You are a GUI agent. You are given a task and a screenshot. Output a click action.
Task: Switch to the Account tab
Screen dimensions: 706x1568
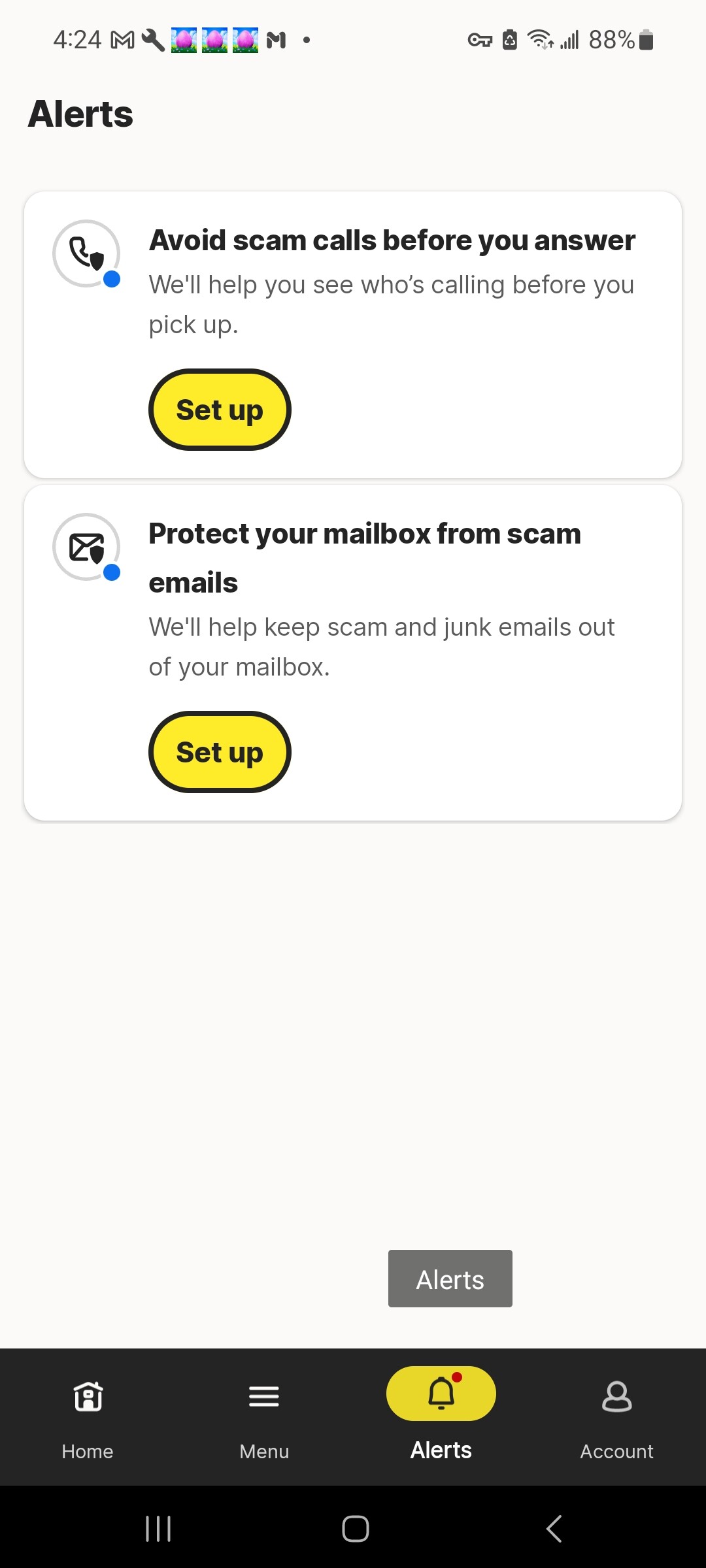pyautogui.click(x=616, y=1416)
